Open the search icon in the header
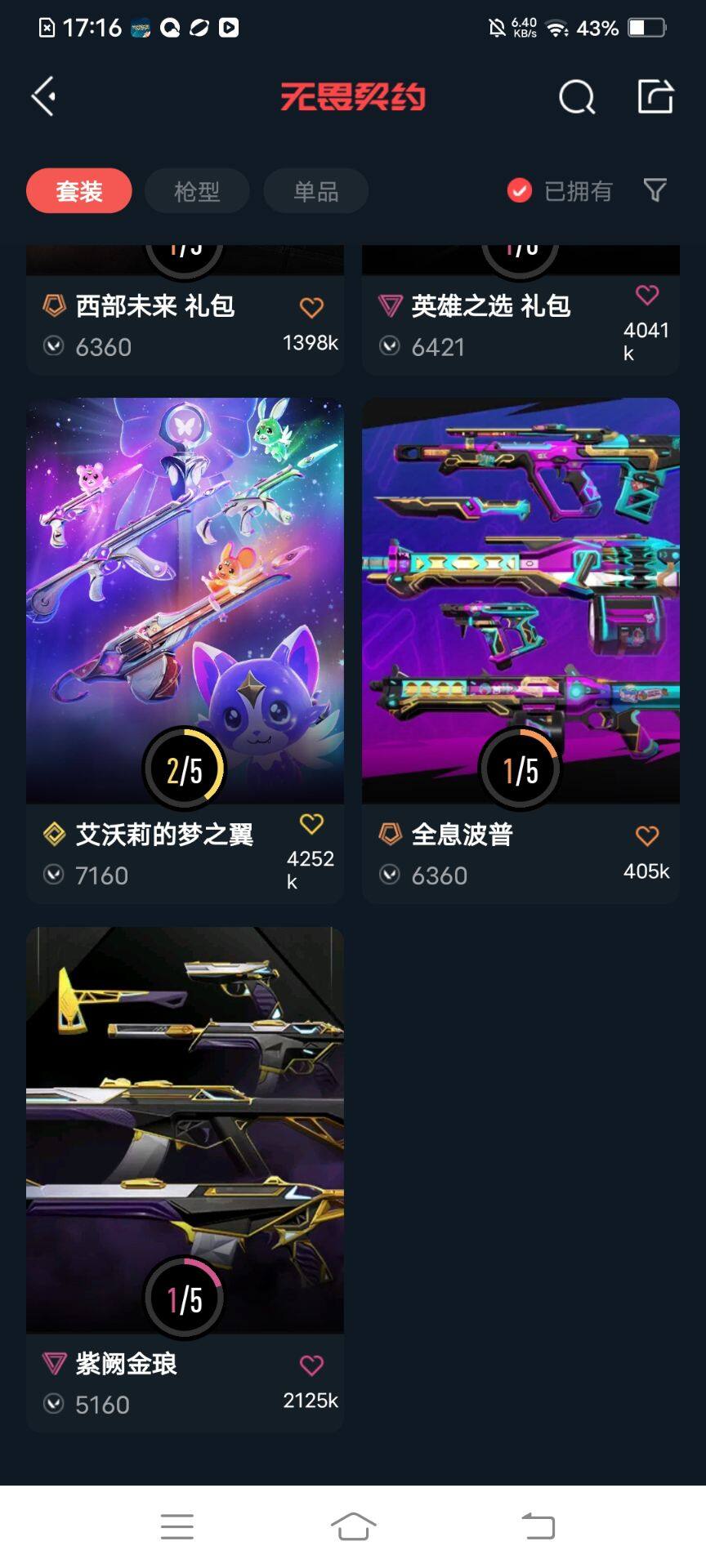This screenshot has height=1568, width=706. tap(576, 97)
